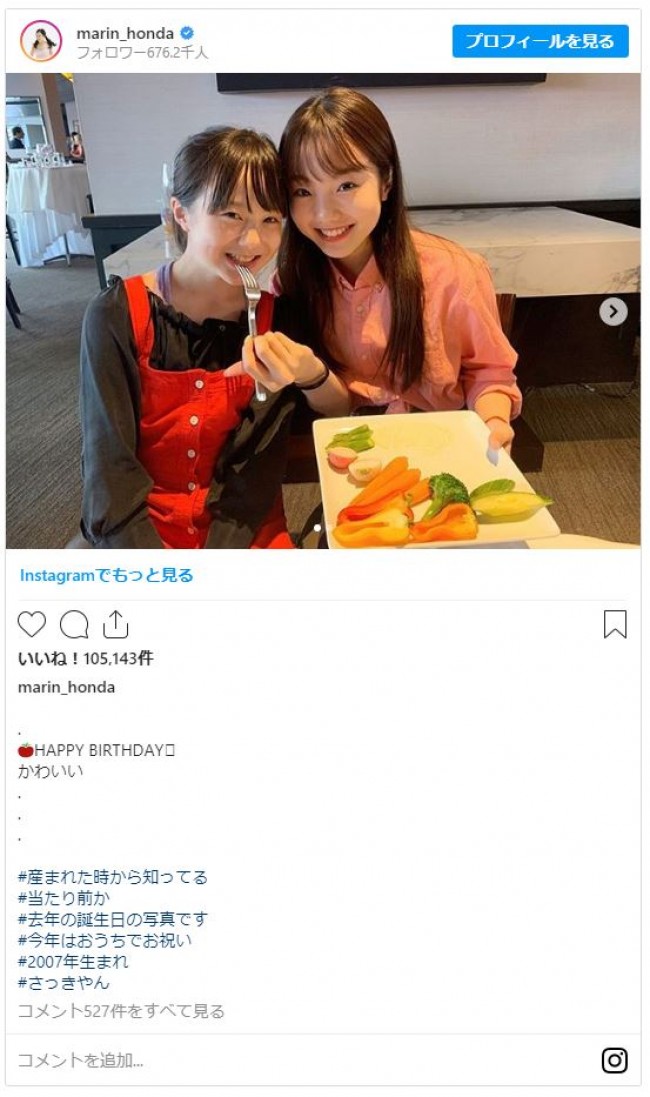Open hashtag #今年はおうちでお祝い
This screenshot has height=1097, width=650.
tap(105, 940)
